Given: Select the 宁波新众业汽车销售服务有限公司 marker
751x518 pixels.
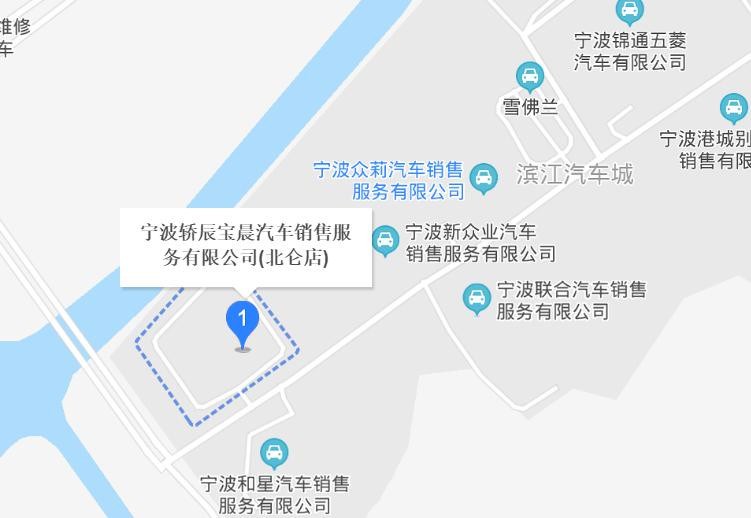Looking at the screenshot, I should tap(385, 240).
